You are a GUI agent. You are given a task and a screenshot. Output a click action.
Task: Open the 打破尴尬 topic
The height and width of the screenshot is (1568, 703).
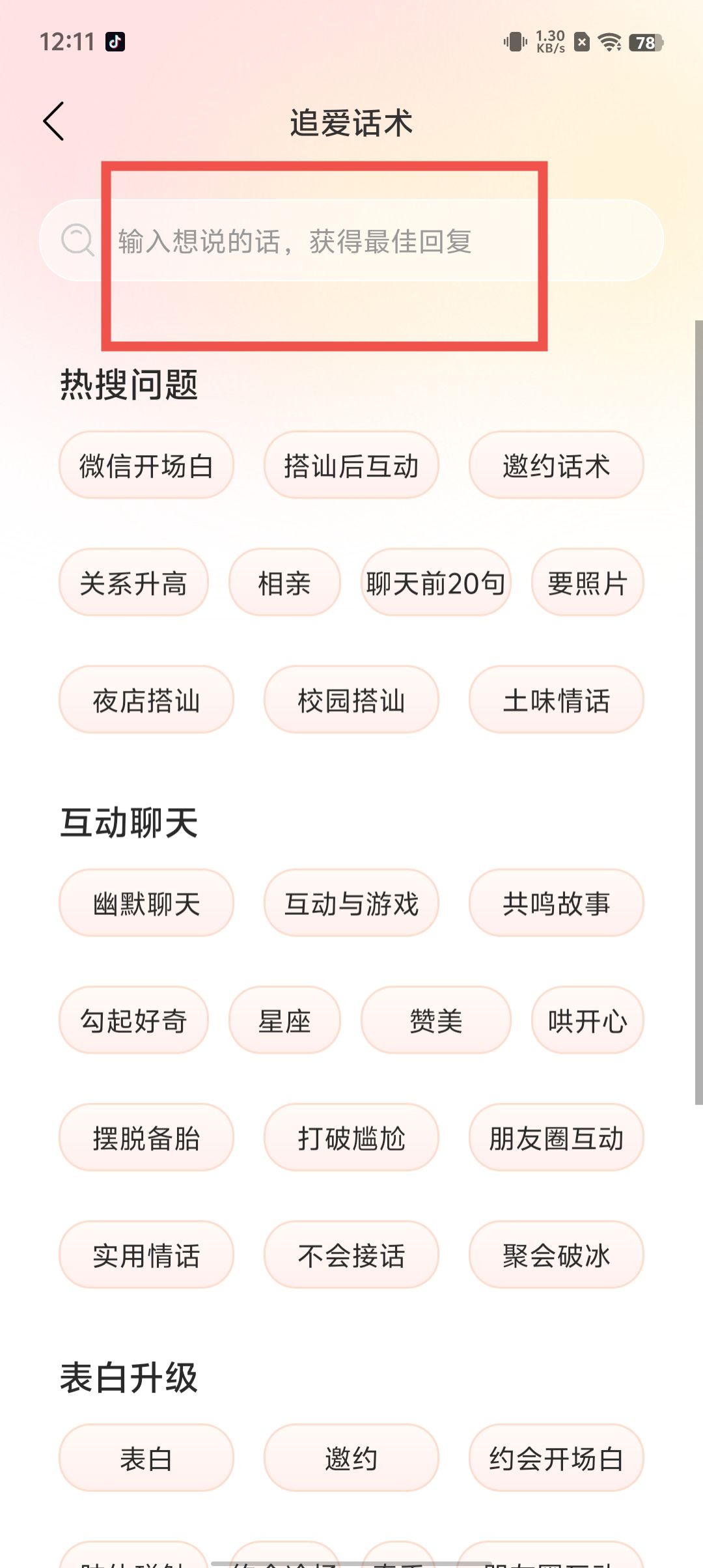tap(351, 1138)
